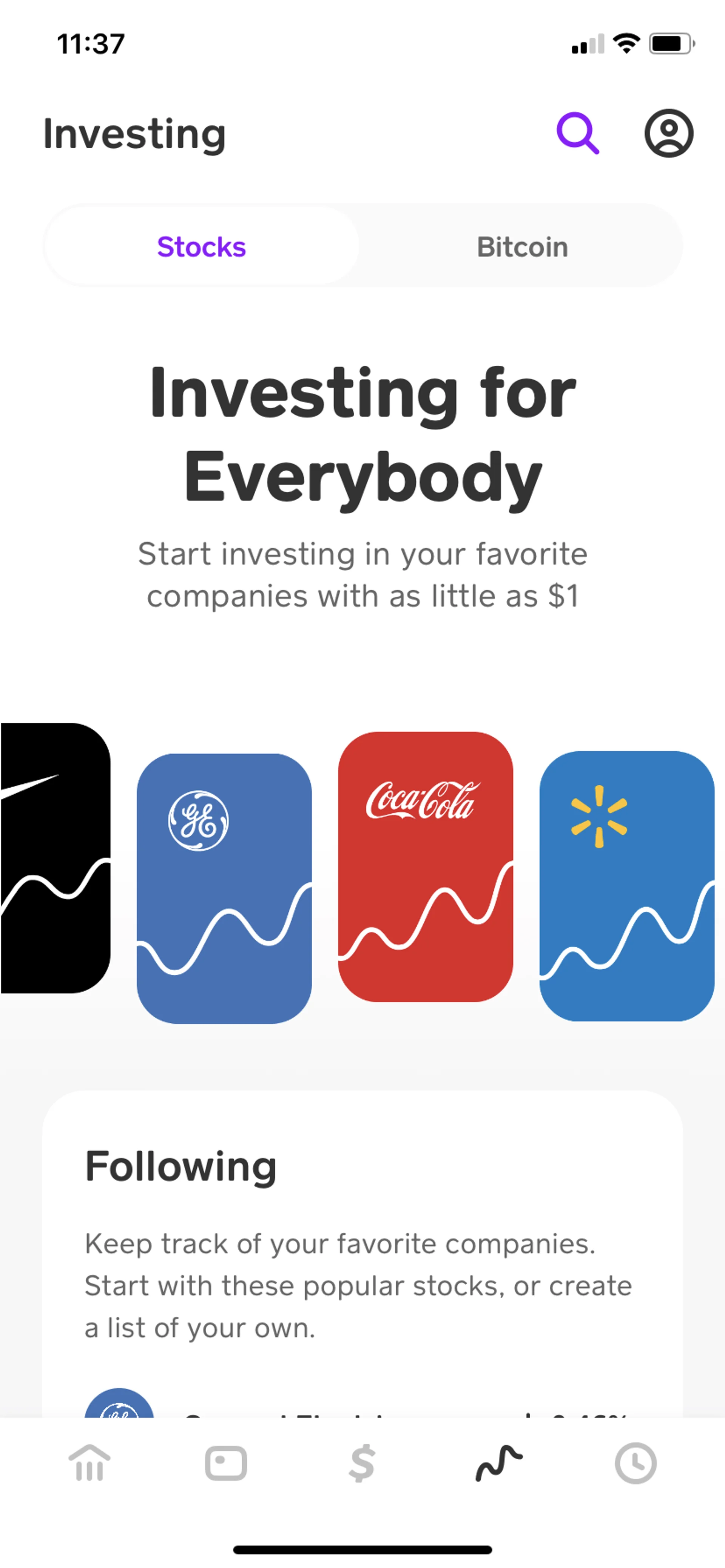
Task: Tap the Investing chart tab
Action: [x=499, y=1463]
